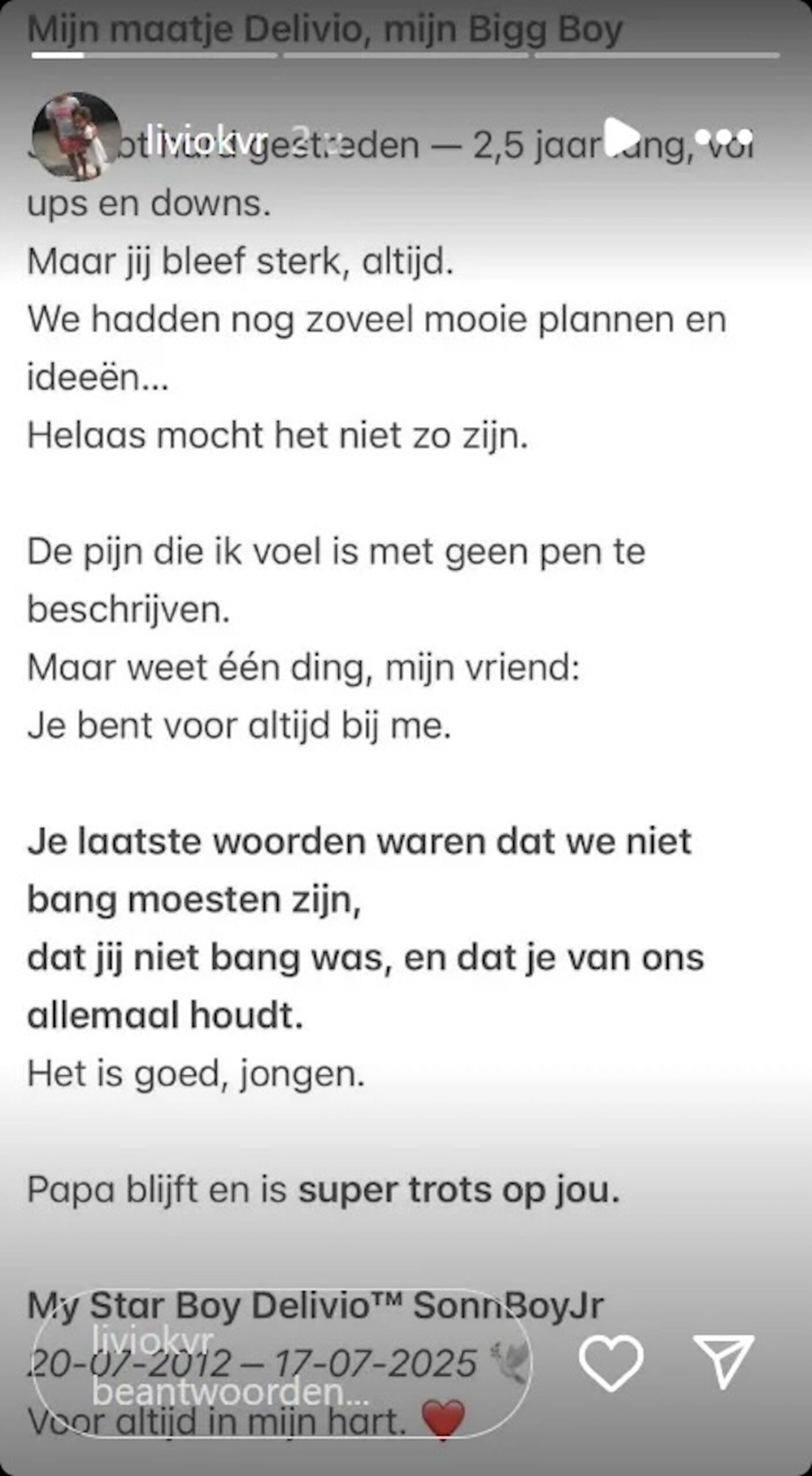
Task: Resume the story with play button
Action: tap(621, 137)
